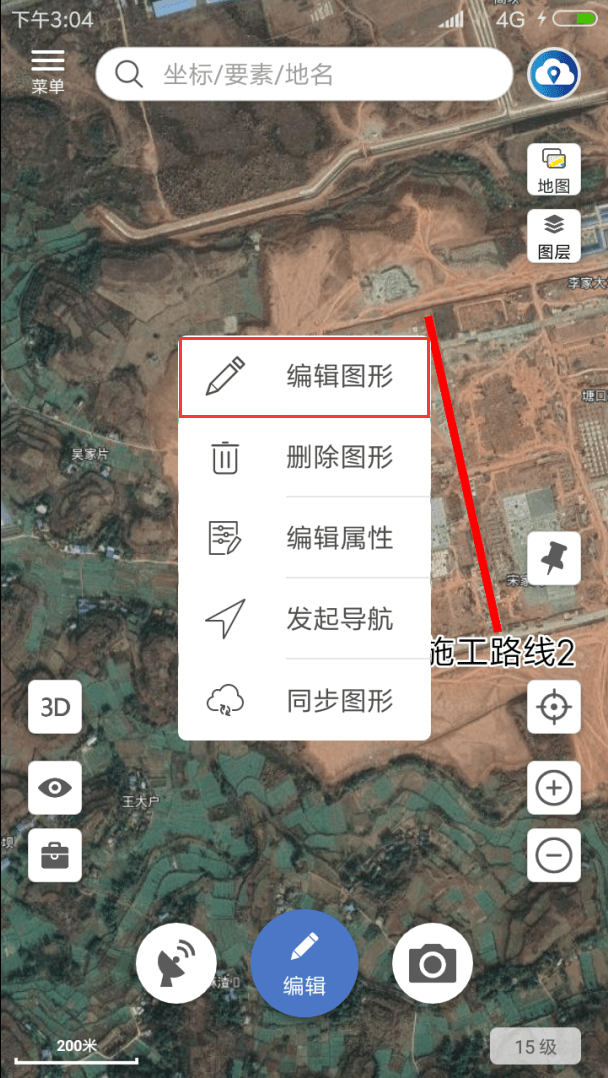Open the 菜单 drawer menu

[47, 72]
